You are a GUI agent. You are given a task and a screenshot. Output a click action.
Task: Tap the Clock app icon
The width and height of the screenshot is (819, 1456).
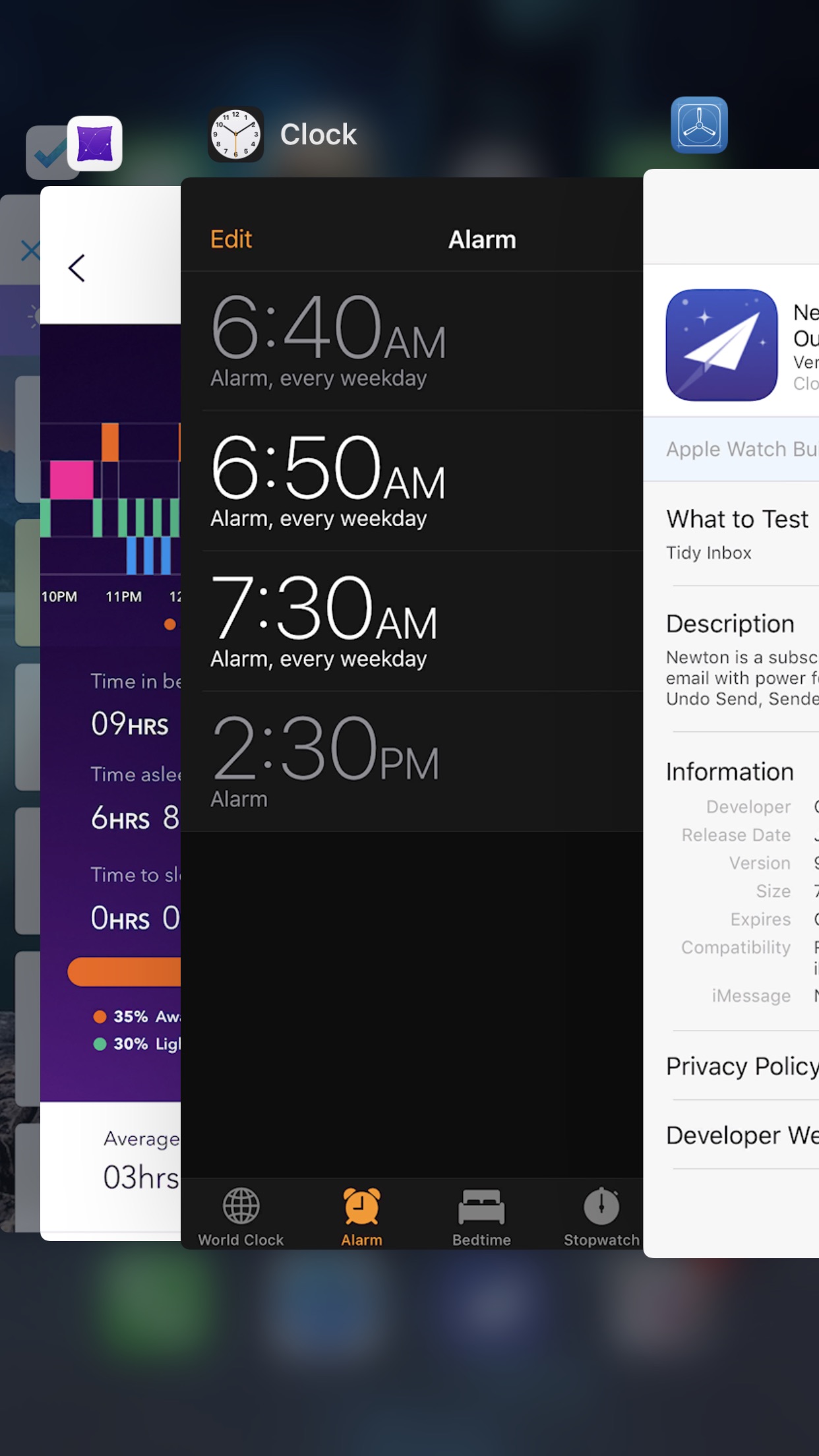[235, 135]
